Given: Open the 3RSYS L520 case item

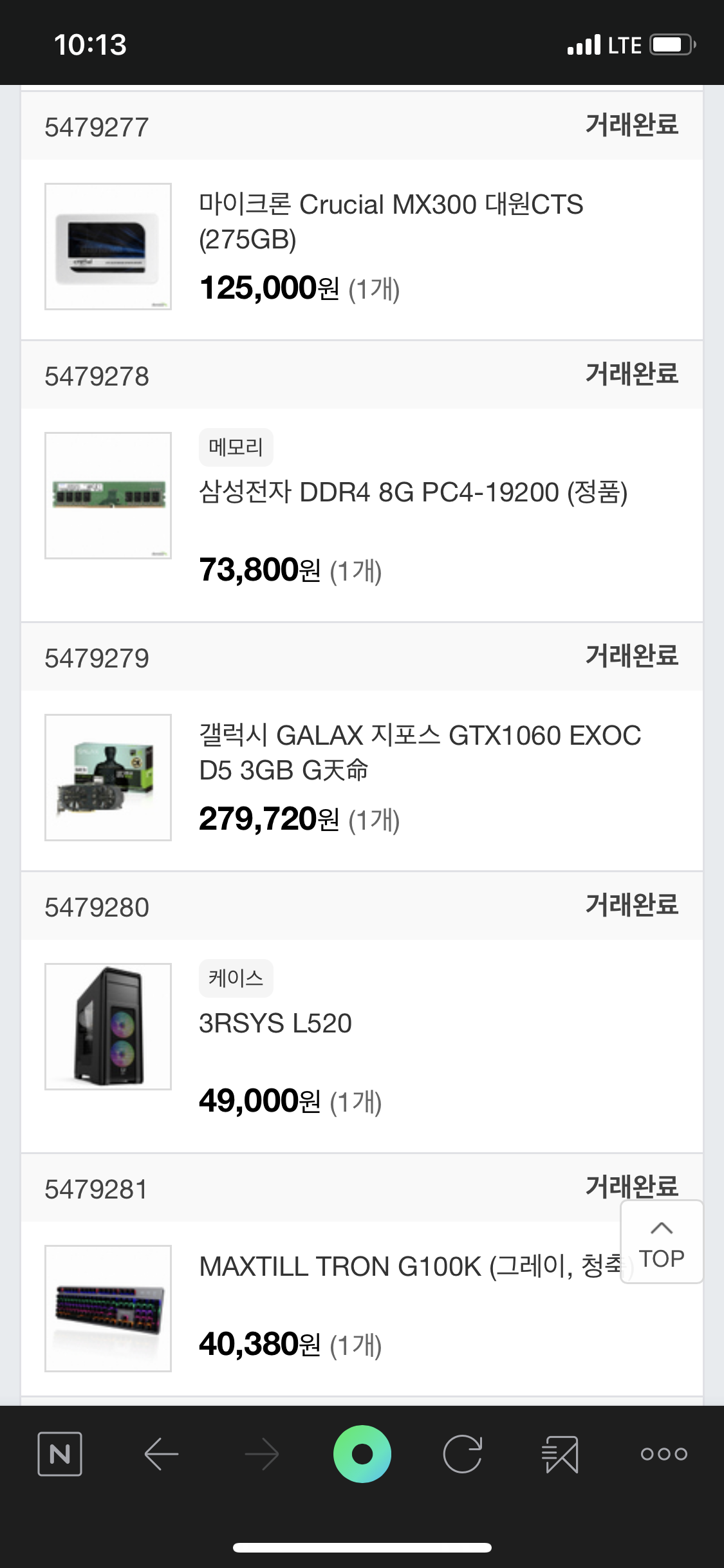Looking at the screenshot, I should (275, 1023).
